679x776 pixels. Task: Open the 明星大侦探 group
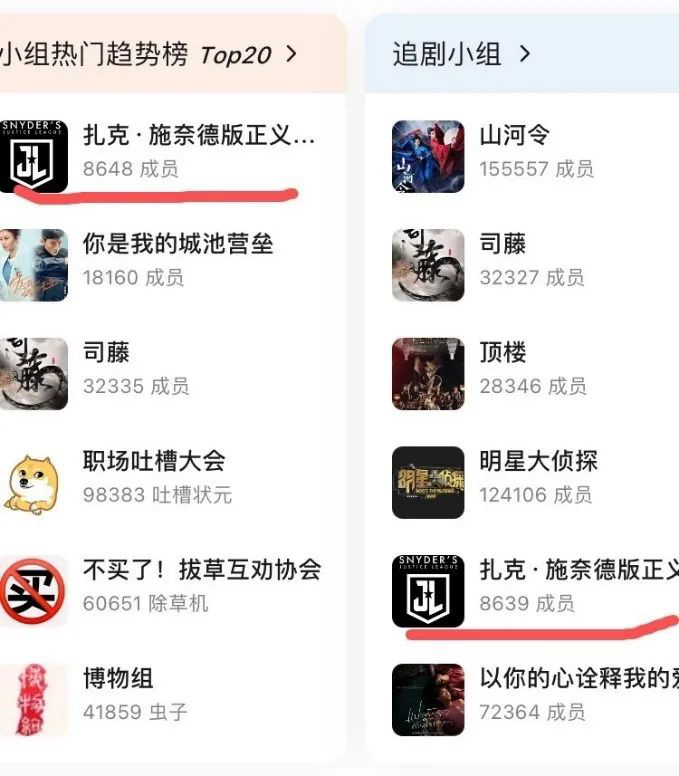(538, 462)
